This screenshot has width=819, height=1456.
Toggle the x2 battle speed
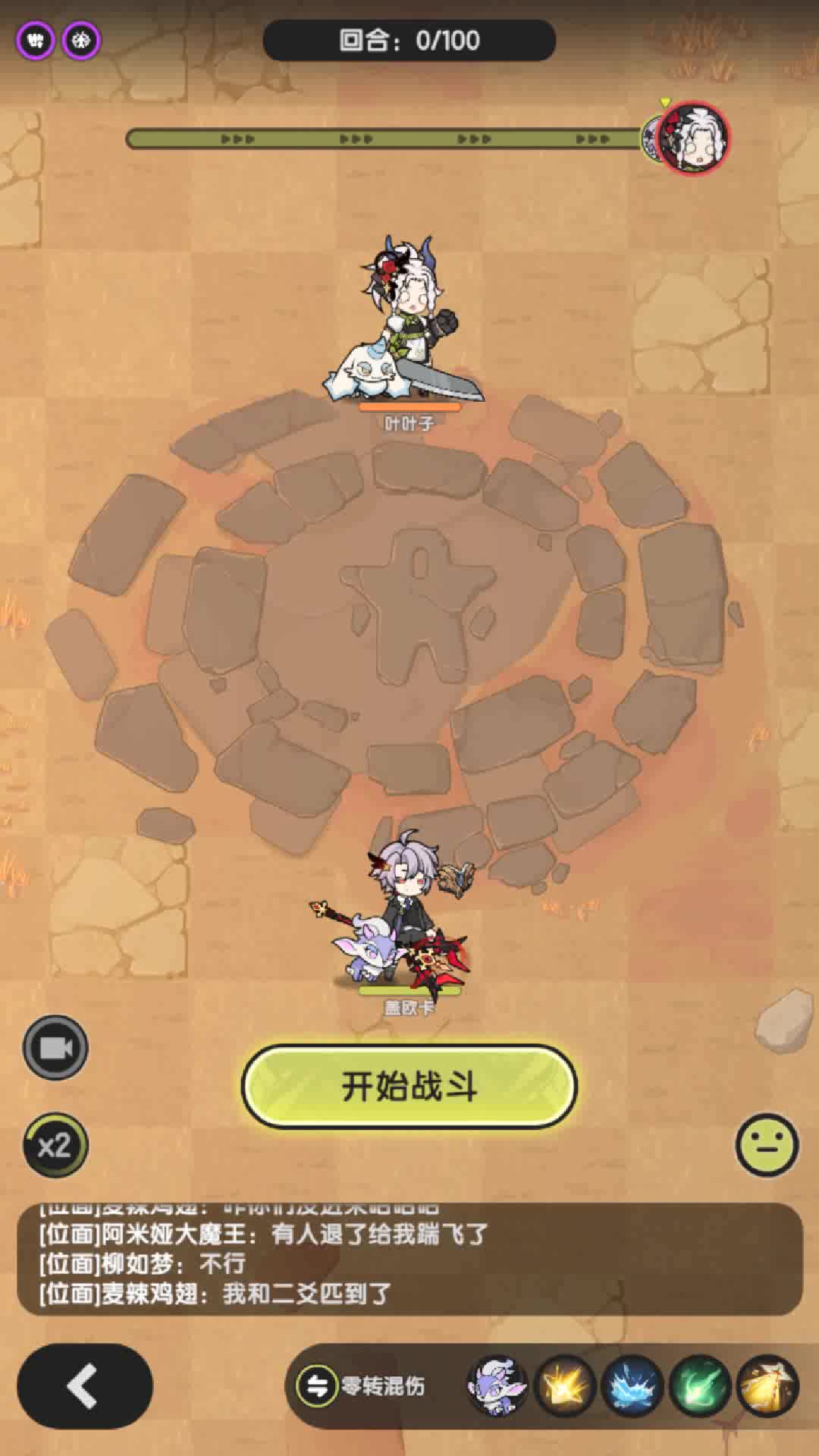[55, 1145]
